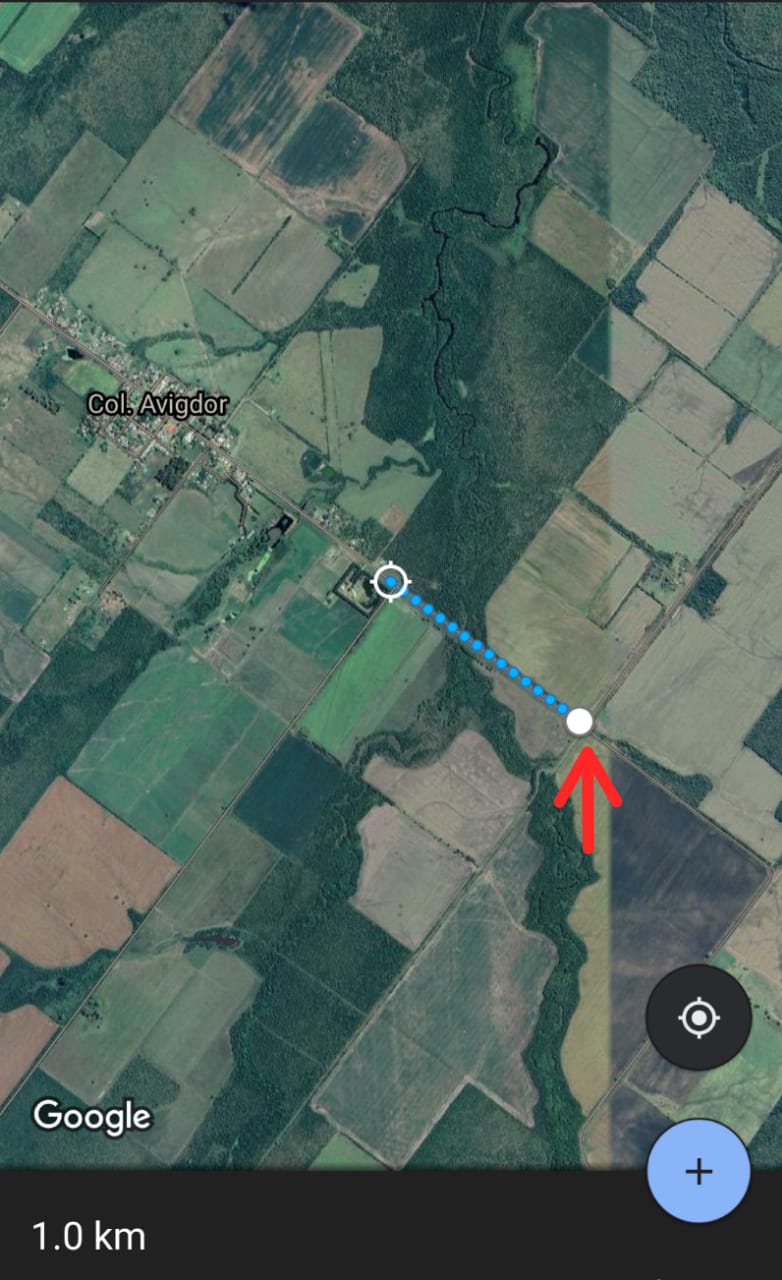
Task: Add a new measurement point
Action: 698,1171
